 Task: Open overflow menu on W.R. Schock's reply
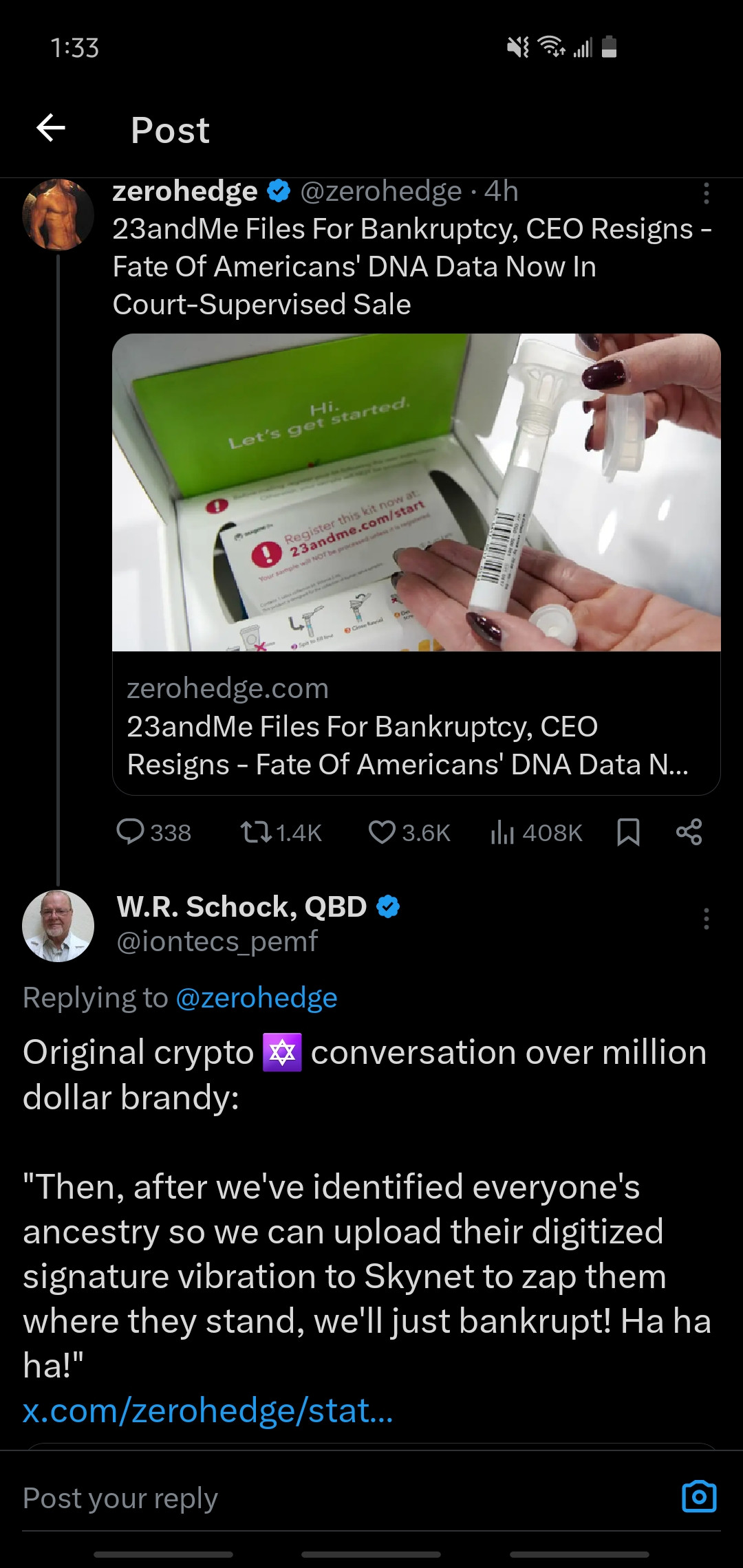(x=706, y=919)
